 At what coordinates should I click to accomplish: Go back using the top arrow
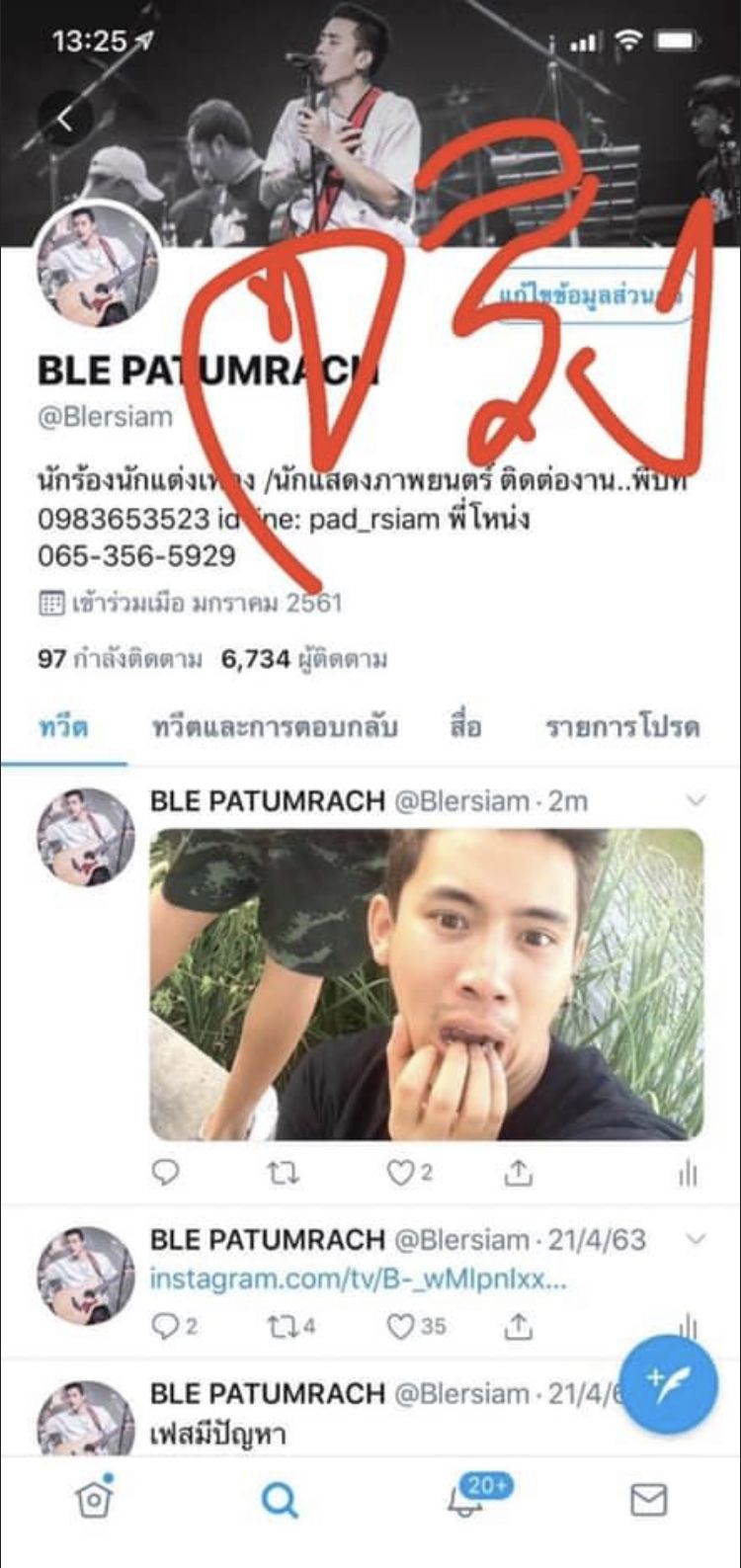(65, 120)
